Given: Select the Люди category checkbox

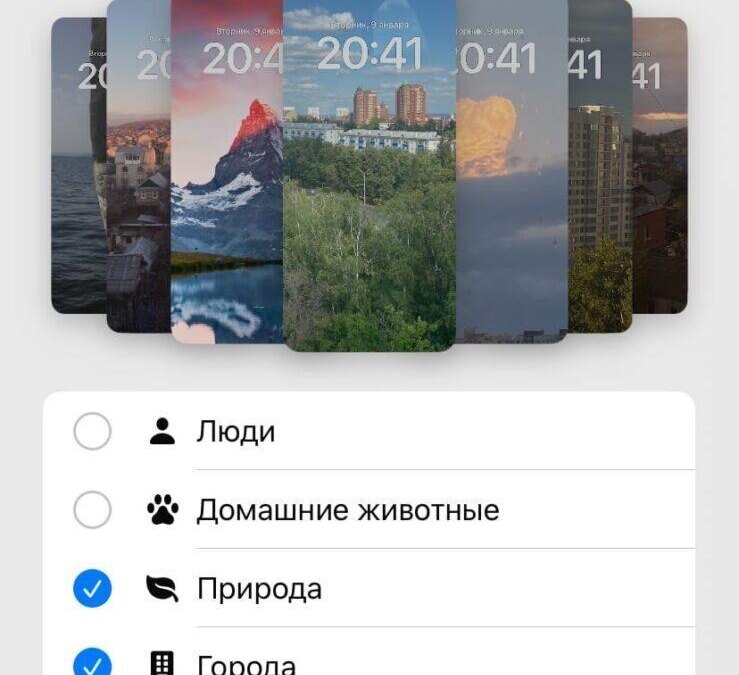Looking at the screenshot, I should 92,432.
